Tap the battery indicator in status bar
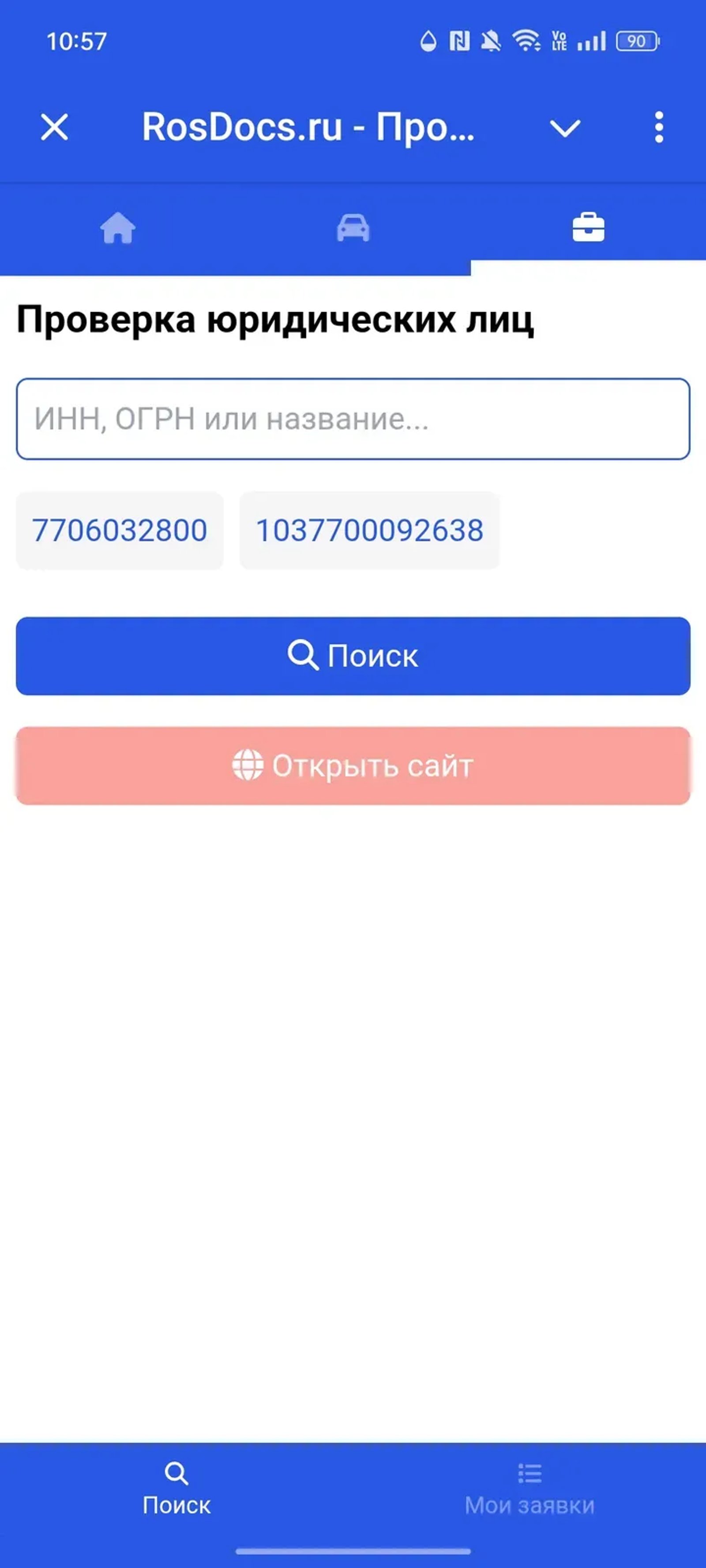706x1568 pixels. click(637, 40)
